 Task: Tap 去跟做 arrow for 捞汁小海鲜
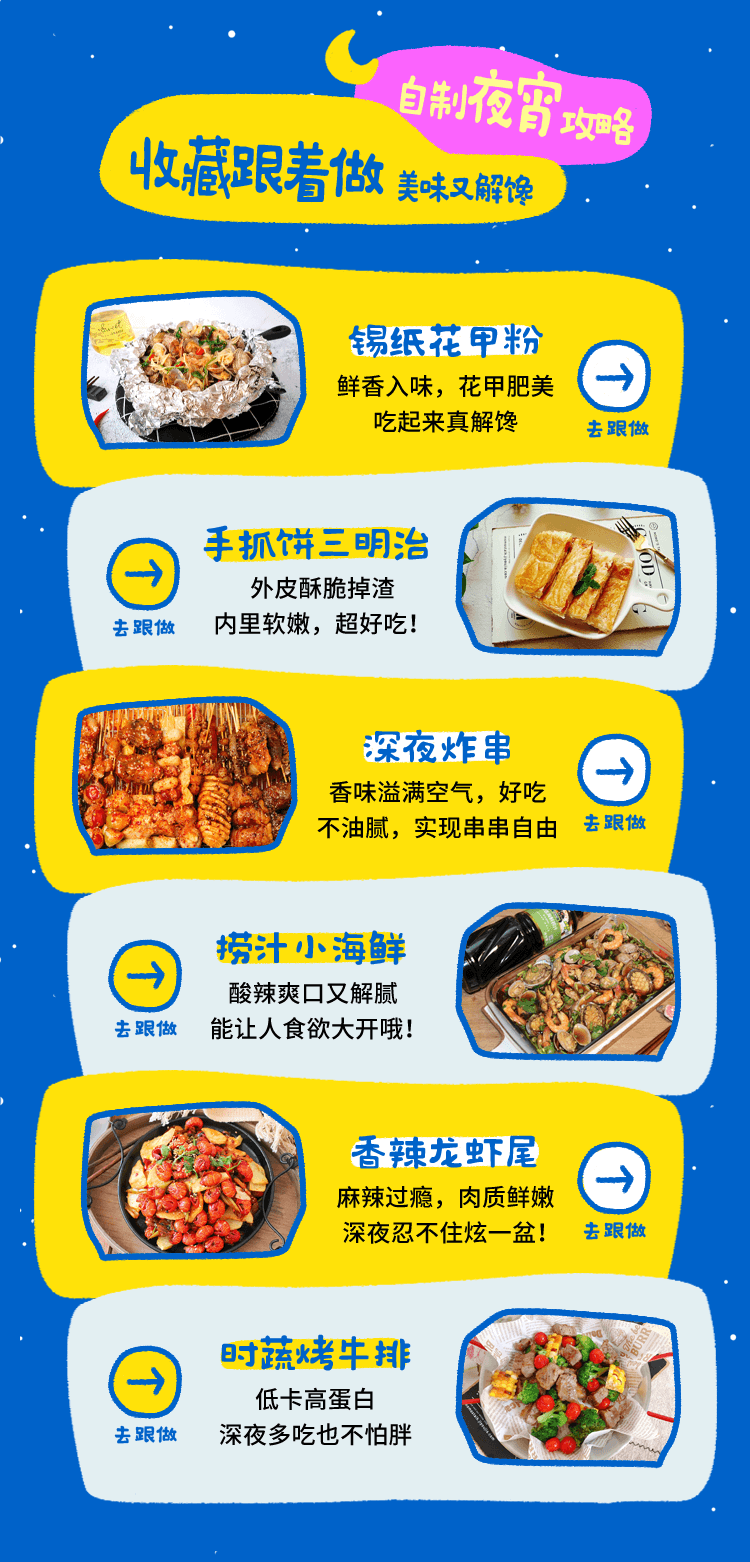145,976
